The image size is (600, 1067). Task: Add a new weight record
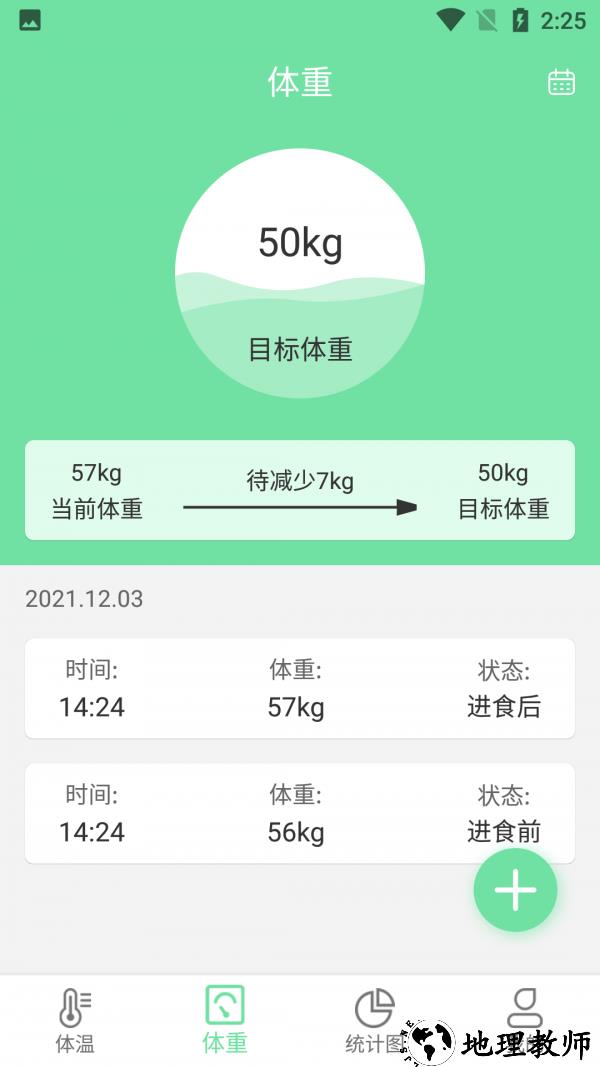pyautogui.click(x=515, y=890)
